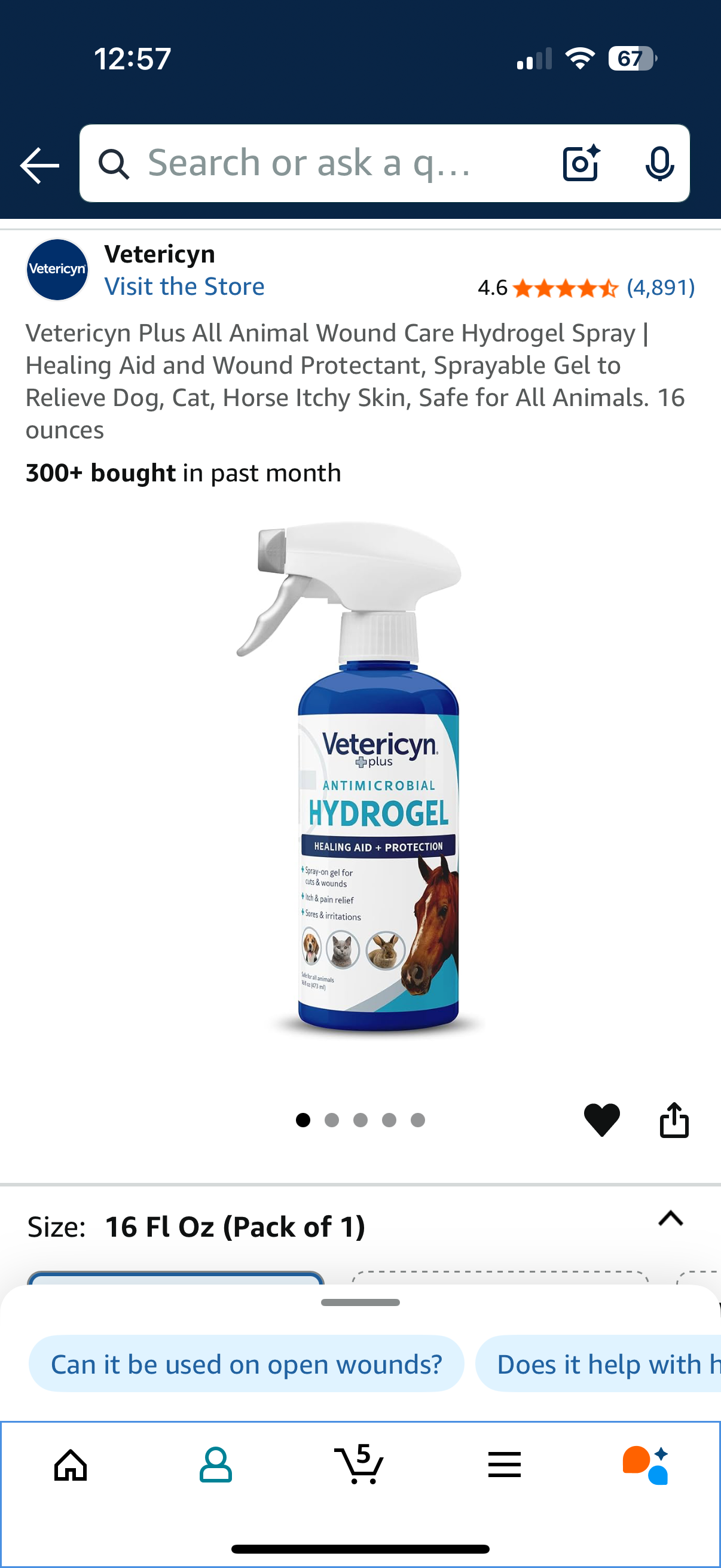Screen dimensions: 721x1568
Task: Add this product to wish list
Action: pyautogui.click(x=601, y=1119)
